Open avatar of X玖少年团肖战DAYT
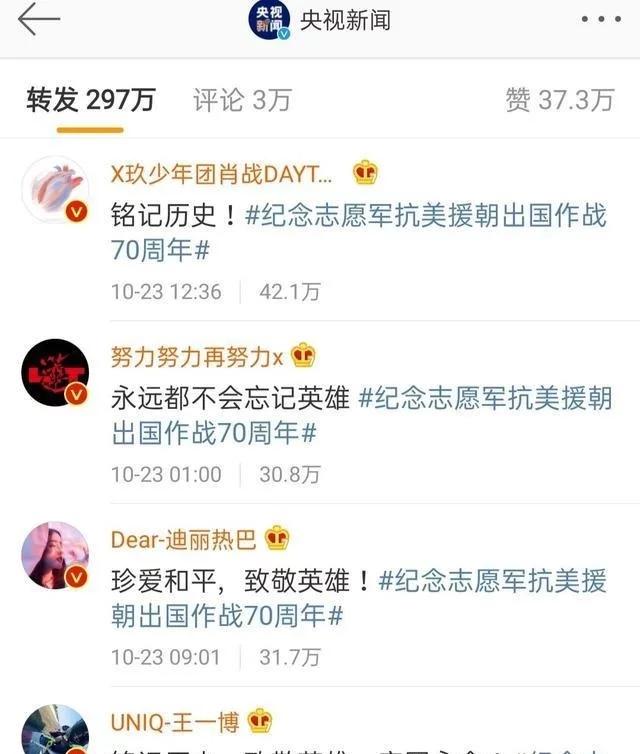Viewport: 640px width, 754px height. tap(55, 189)
